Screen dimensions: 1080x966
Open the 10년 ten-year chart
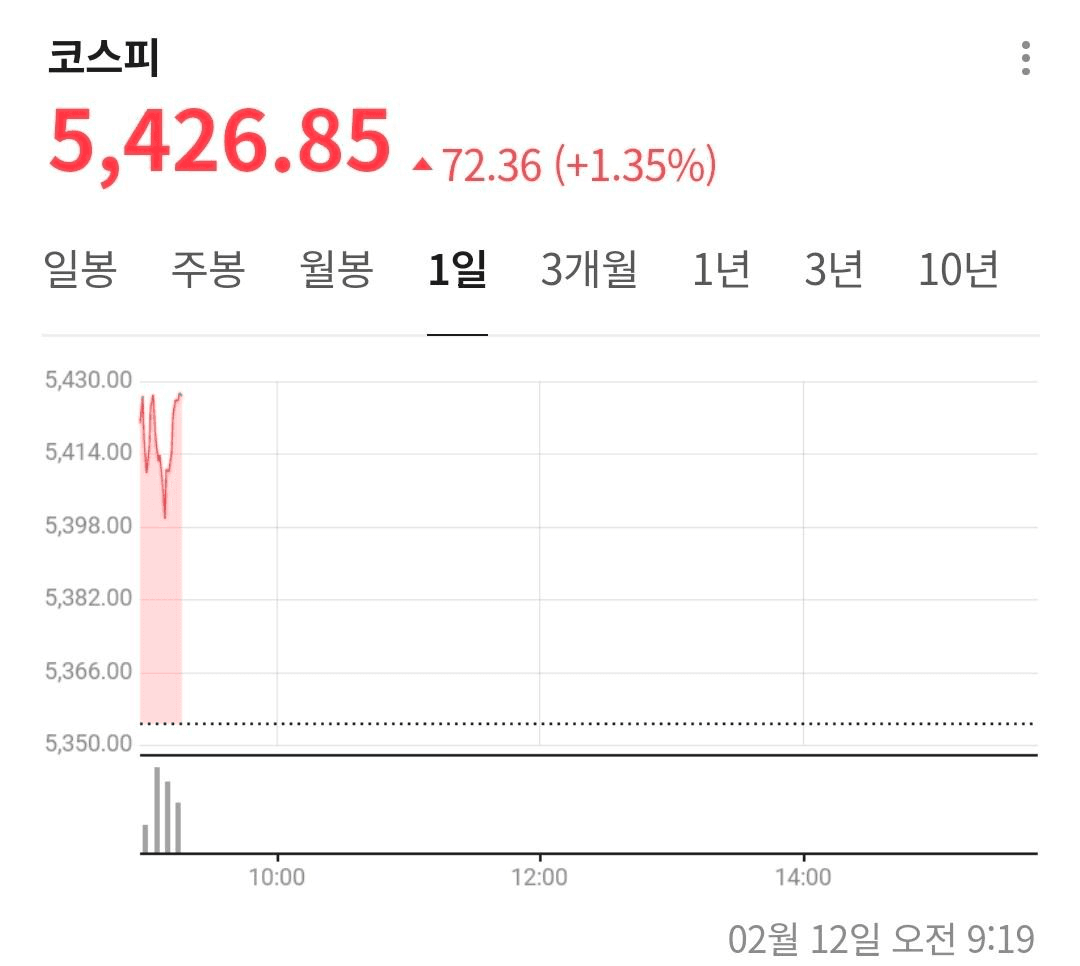958,270
